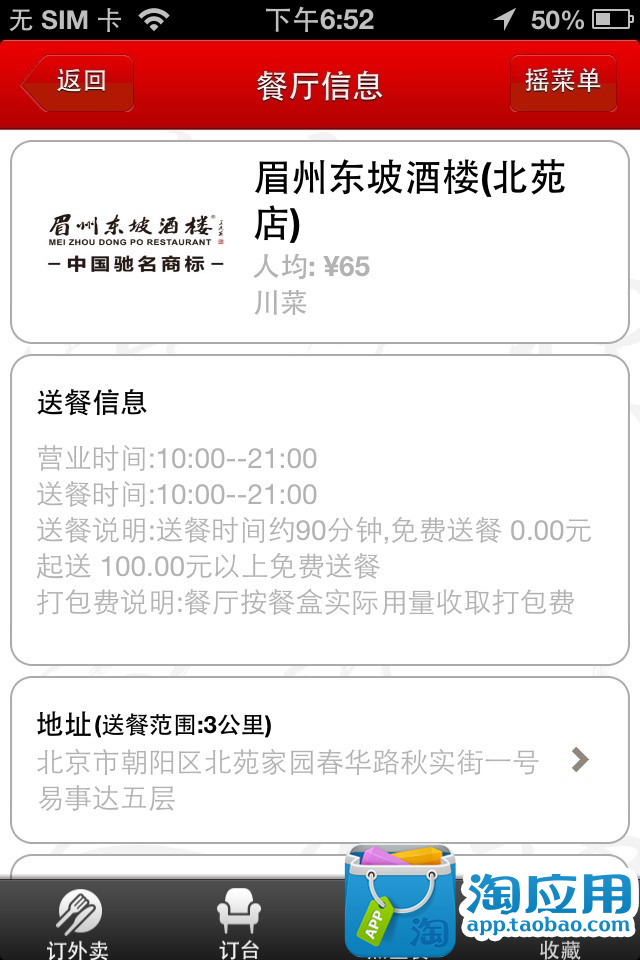
Task: Open the 地址 address row
Action: [319, 760]
